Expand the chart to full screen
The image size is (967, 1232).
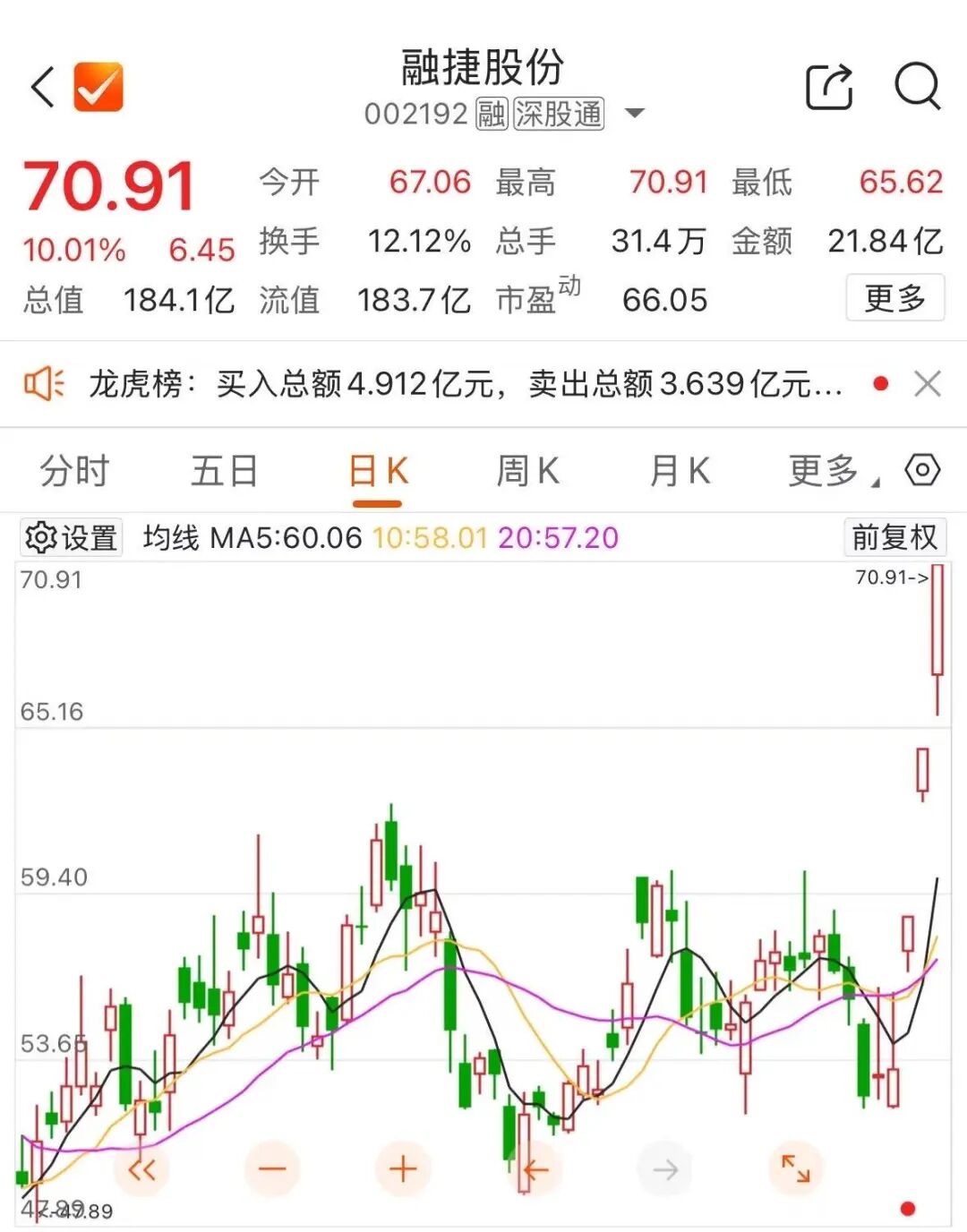pyautogui.click(x=796, y=1168)
